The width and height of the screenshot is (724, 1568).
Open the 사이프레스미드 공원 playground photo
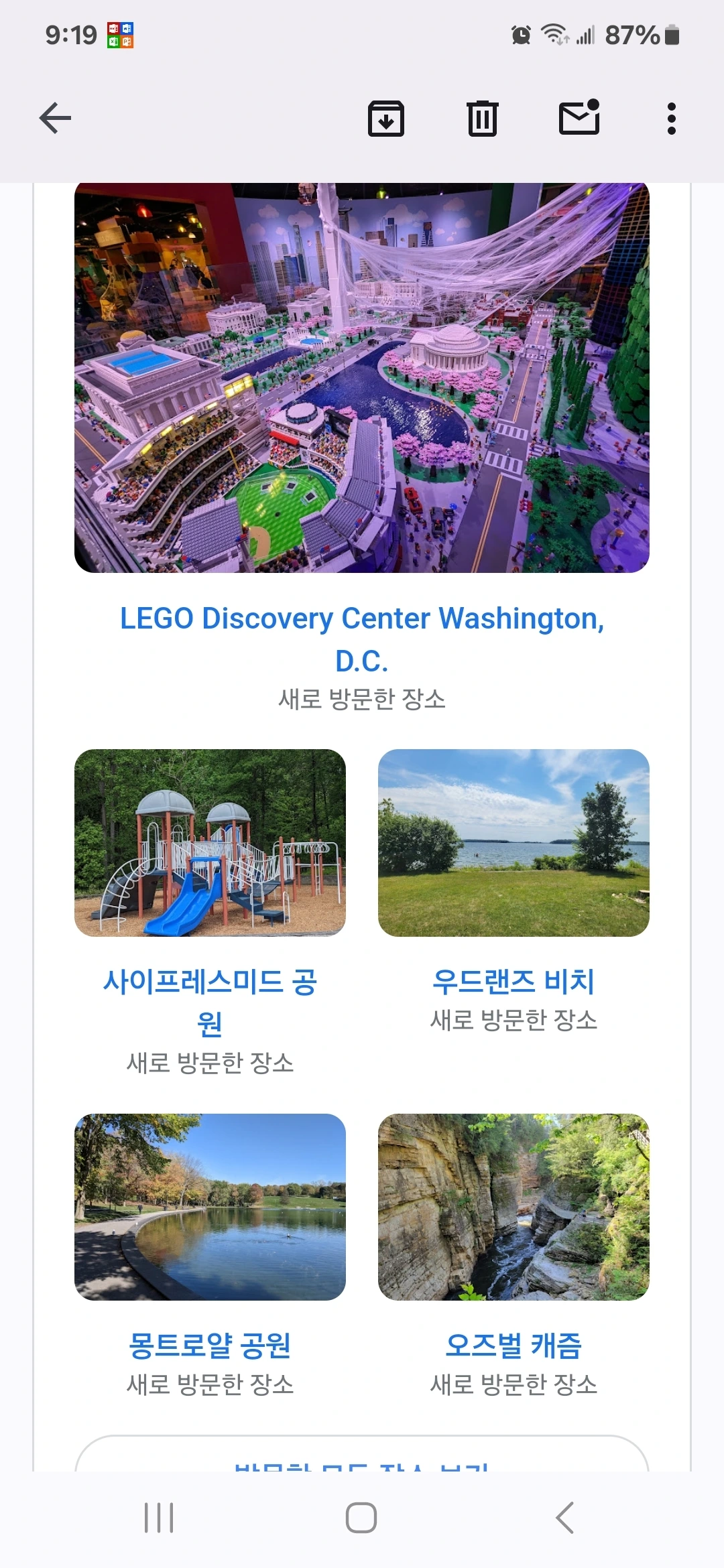coord(210,842)
